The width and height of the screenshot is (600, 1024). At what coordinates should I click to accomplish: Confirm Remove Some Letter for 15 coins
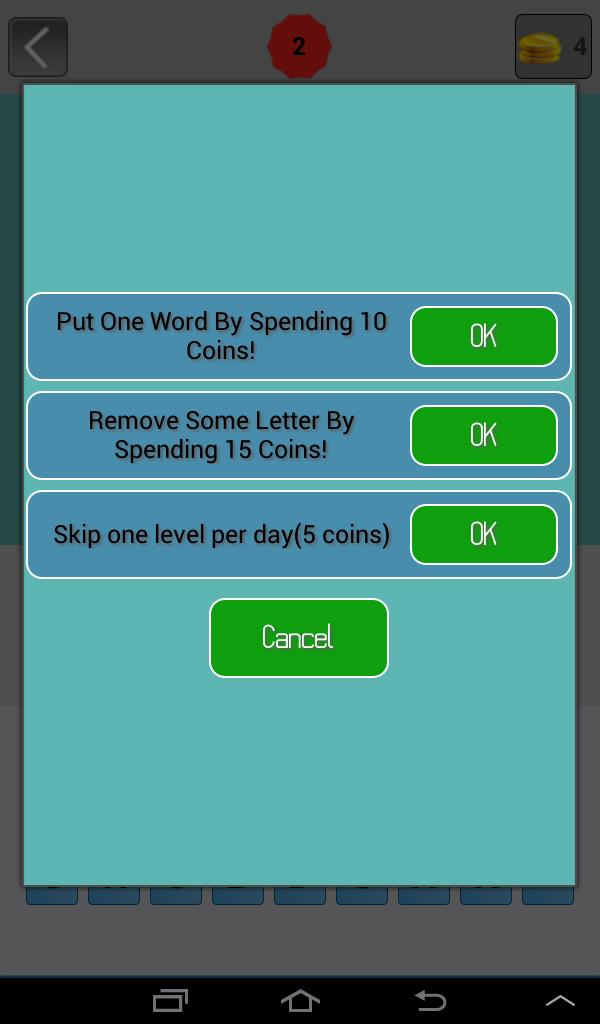click(x=483, y=435)
